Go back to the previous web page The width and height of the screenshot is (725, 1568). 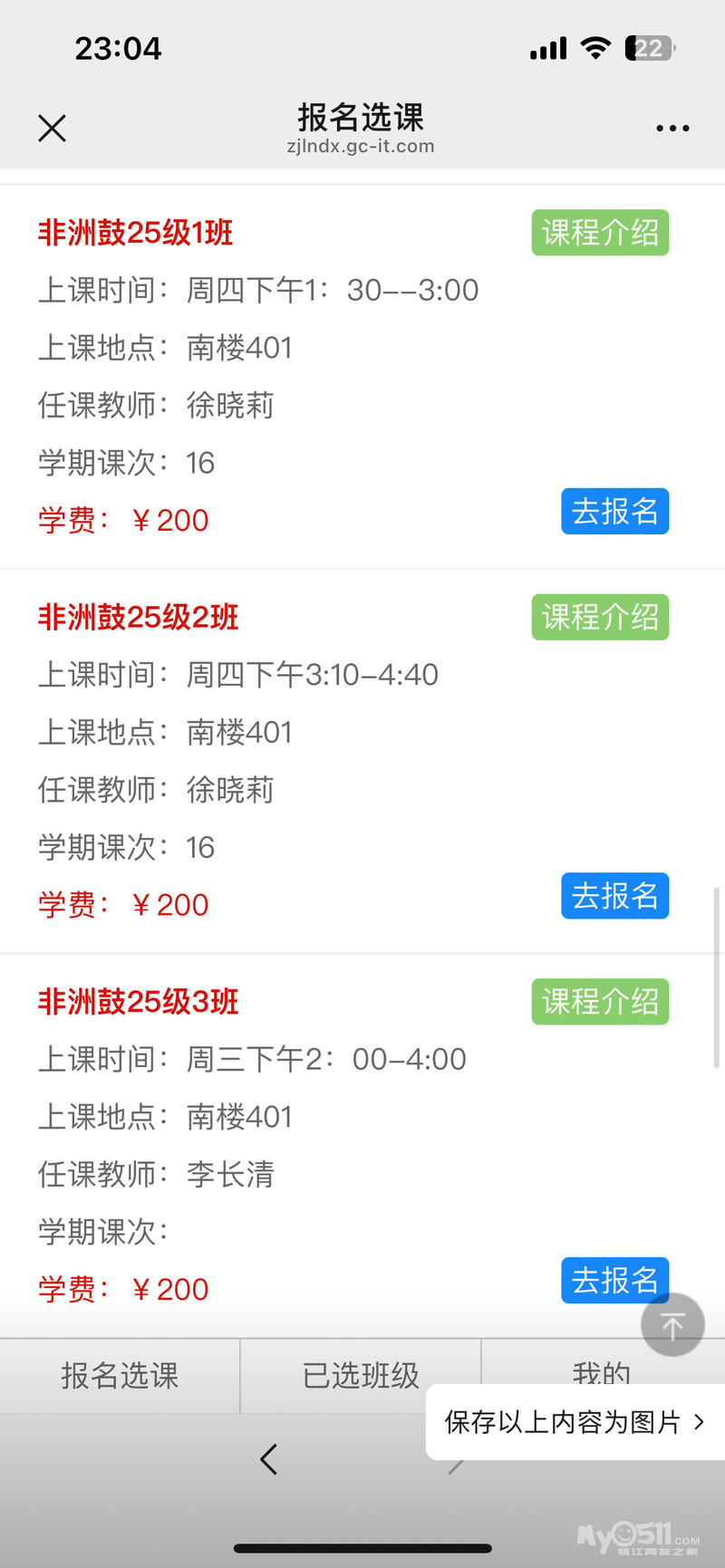tap(268, 1459)
